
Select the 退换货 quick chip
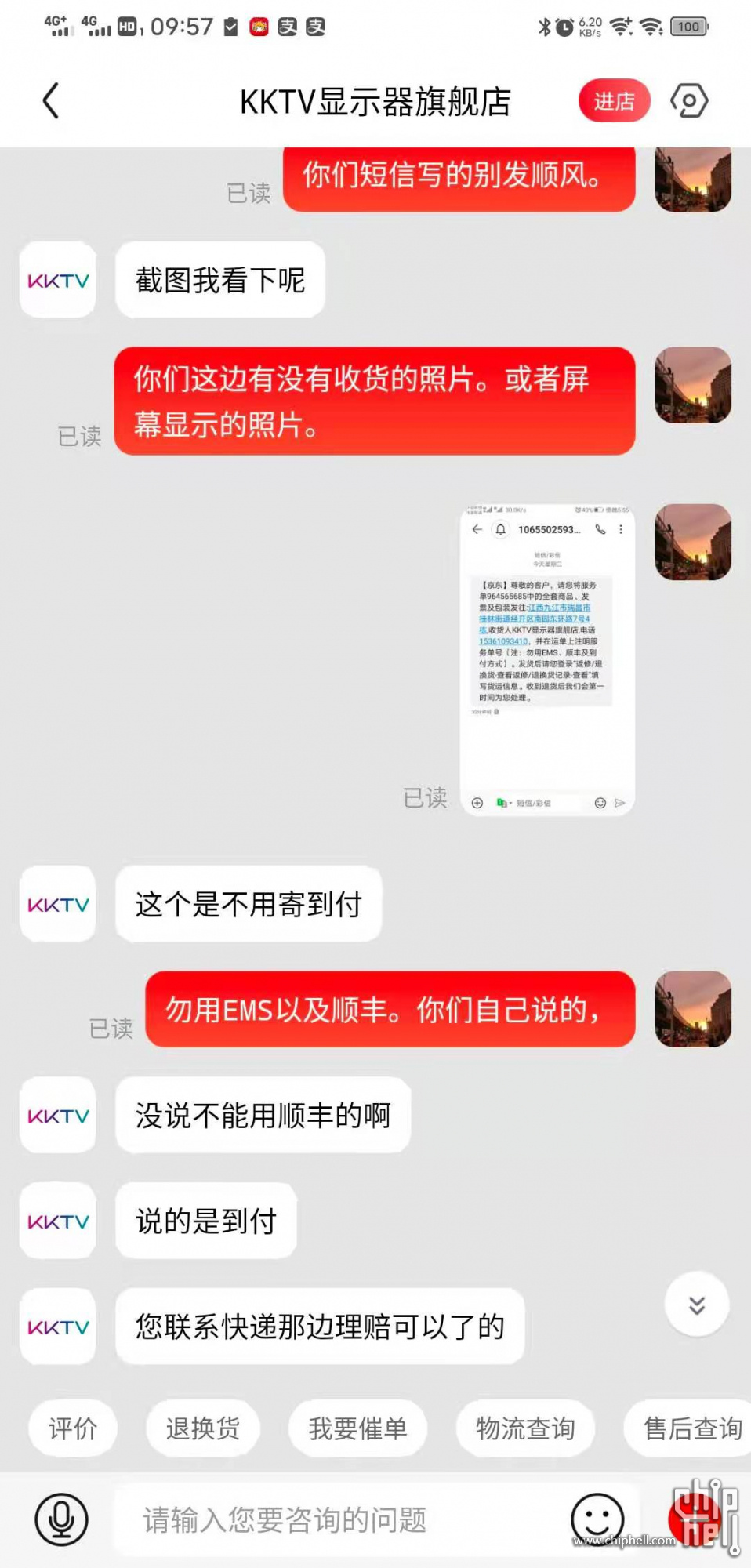coord(202,1428)
